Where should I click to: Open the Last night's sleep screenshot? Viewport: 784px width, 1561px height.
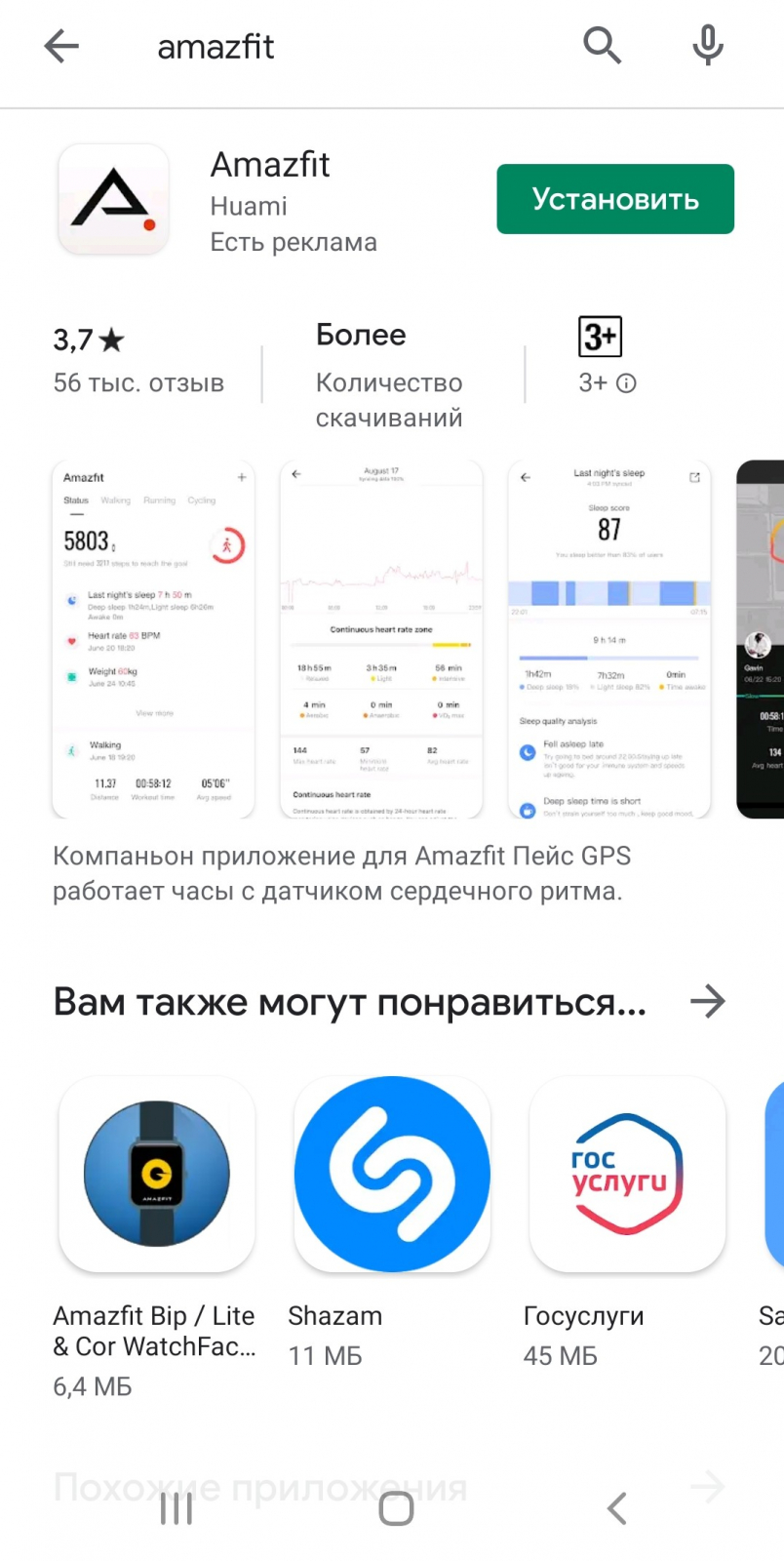pos(609,639)
